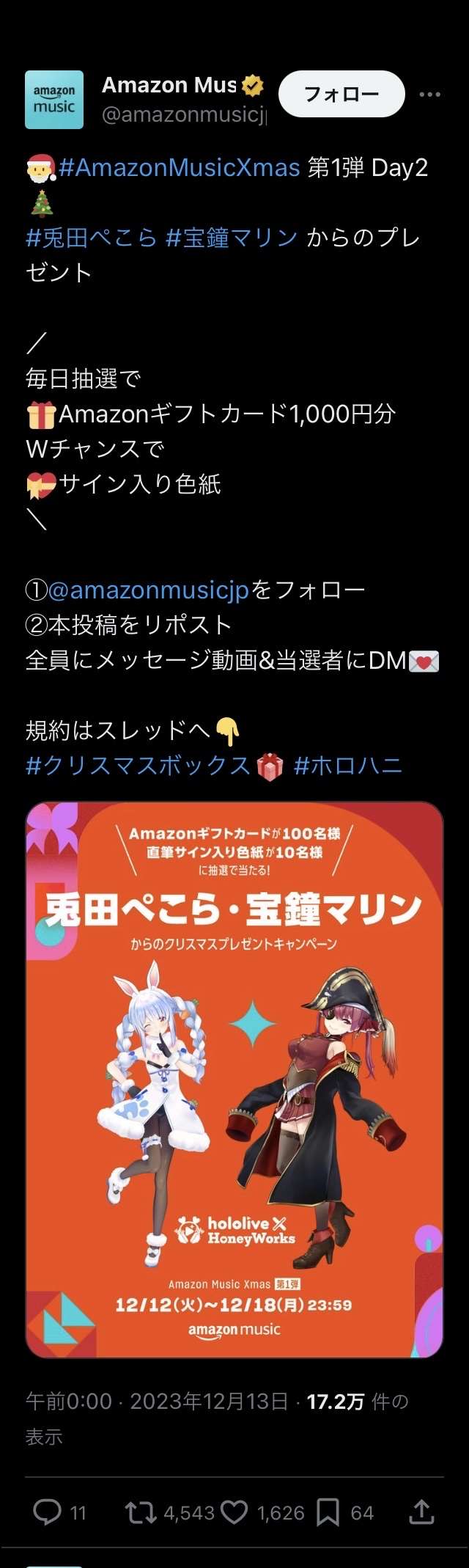Repost this Amazon Music post
469x1568 pixels.
click(x=140, y=1512)
